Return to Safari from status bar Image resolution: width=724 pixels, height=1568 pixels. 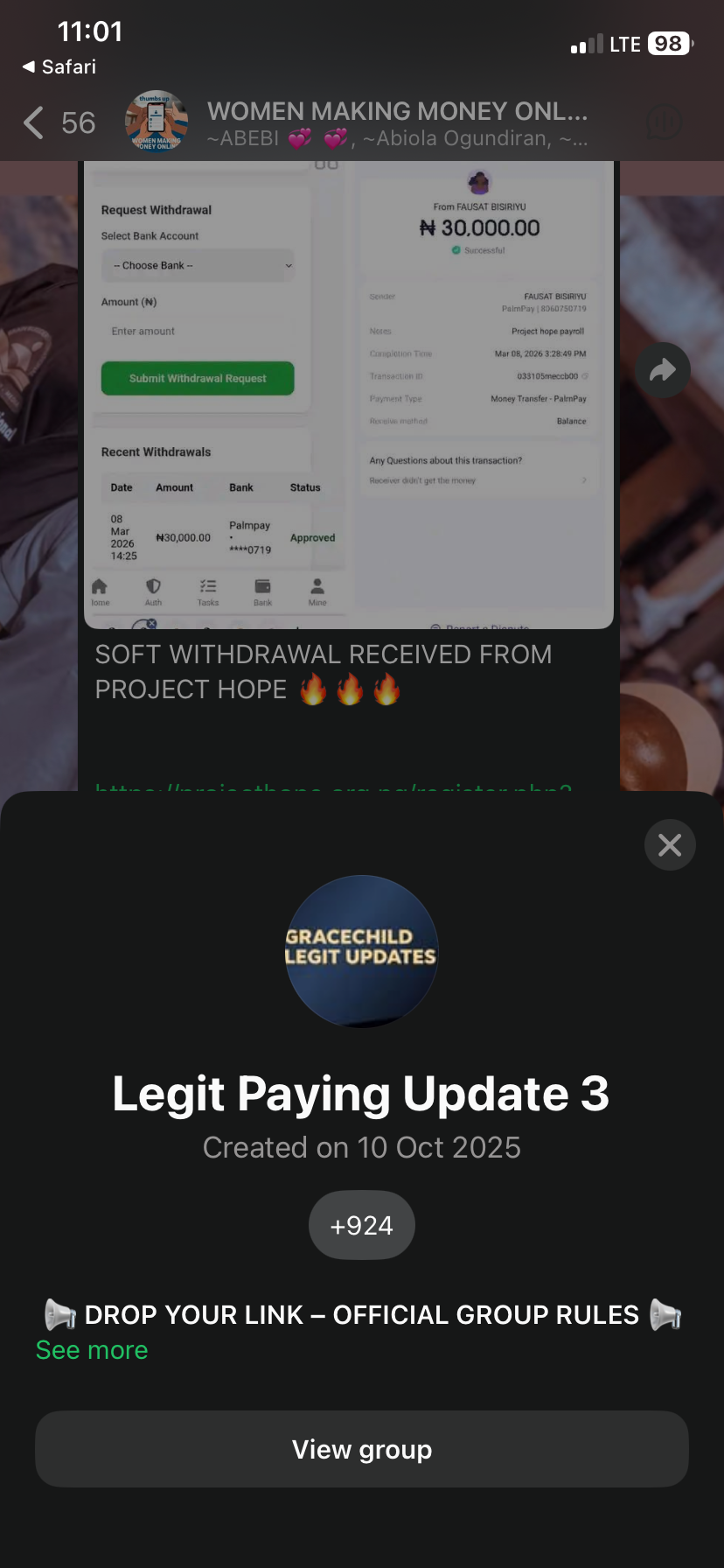(59, 66)
